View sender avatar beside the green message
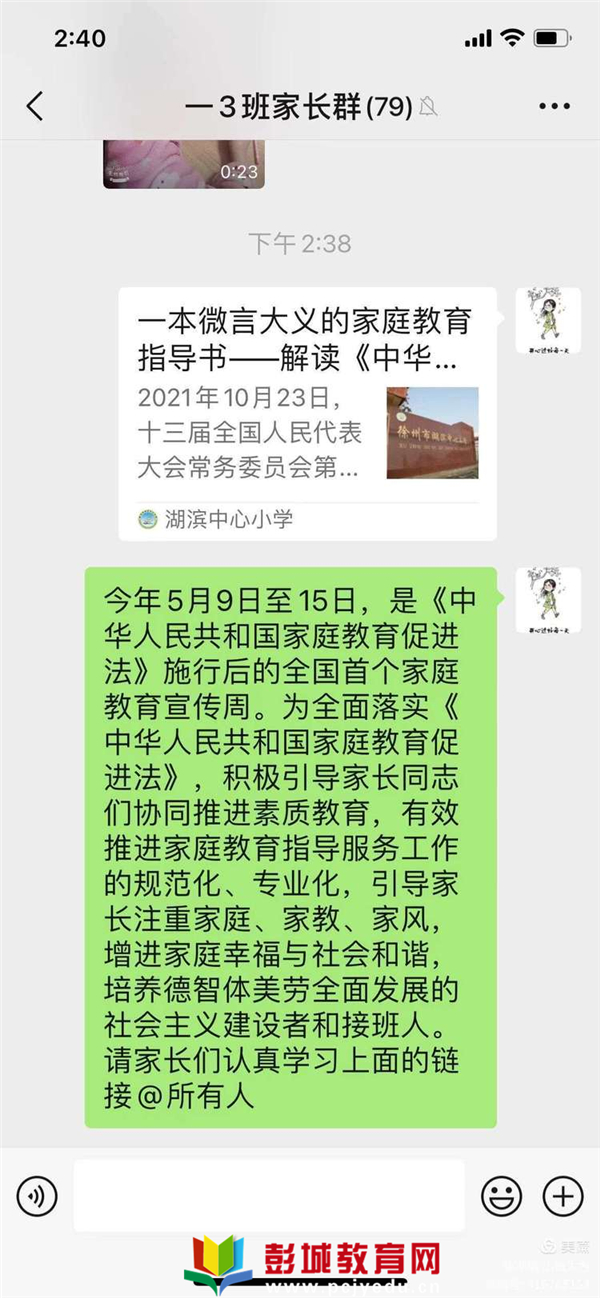The width and height of the screenshot is (600, 1298). coord(548,601)
